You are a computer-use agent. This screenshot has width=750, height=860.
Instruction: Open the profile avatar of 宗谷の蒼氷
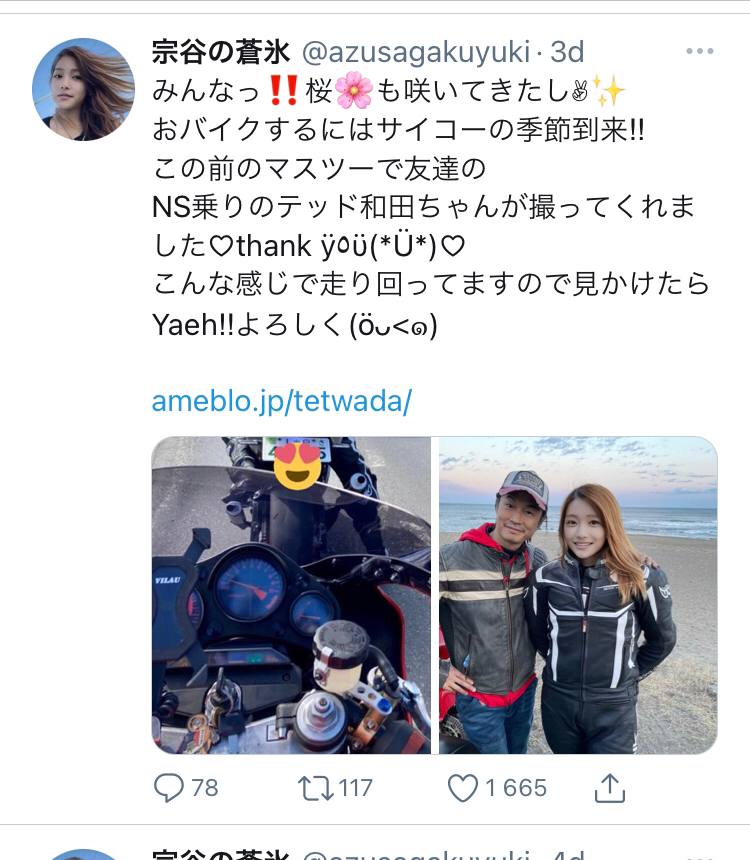click(83, 88)
